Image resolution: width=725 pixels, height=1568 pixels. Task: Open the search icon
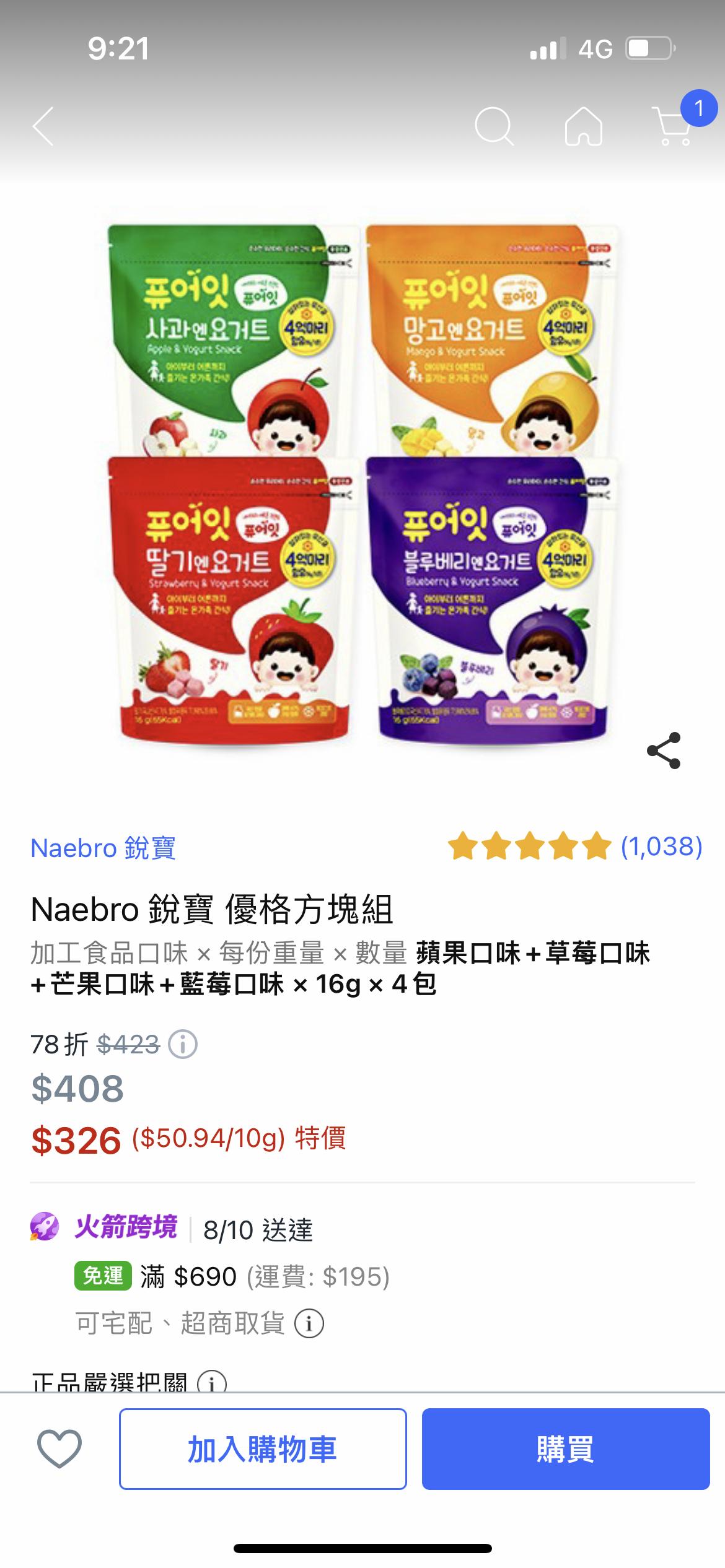tap(493, 127)
